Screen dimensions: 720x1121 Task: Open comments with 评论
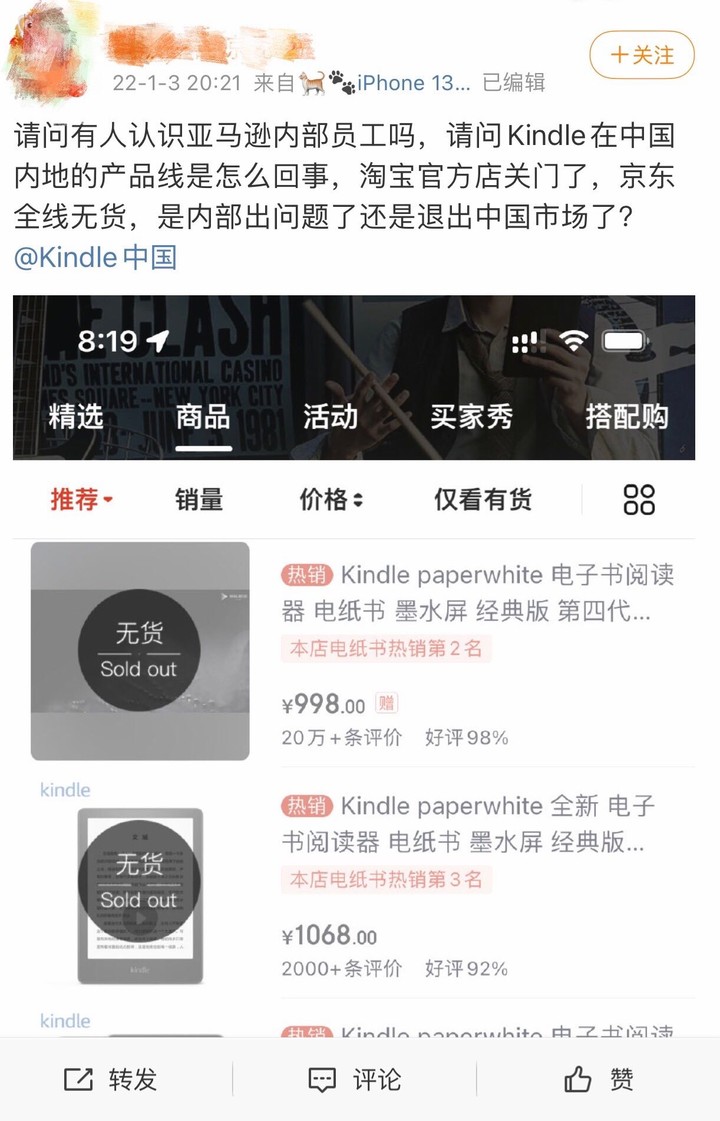(x=355, y=1079)
